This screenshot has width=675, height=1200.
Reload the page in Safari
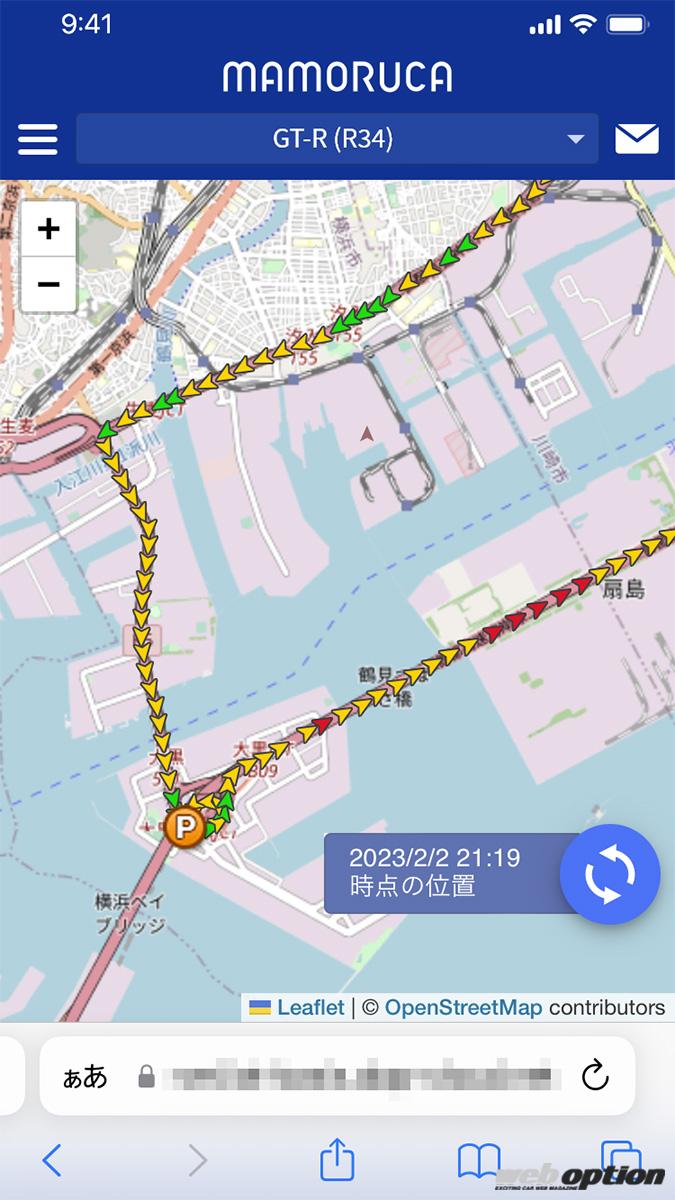point(595,1076)
